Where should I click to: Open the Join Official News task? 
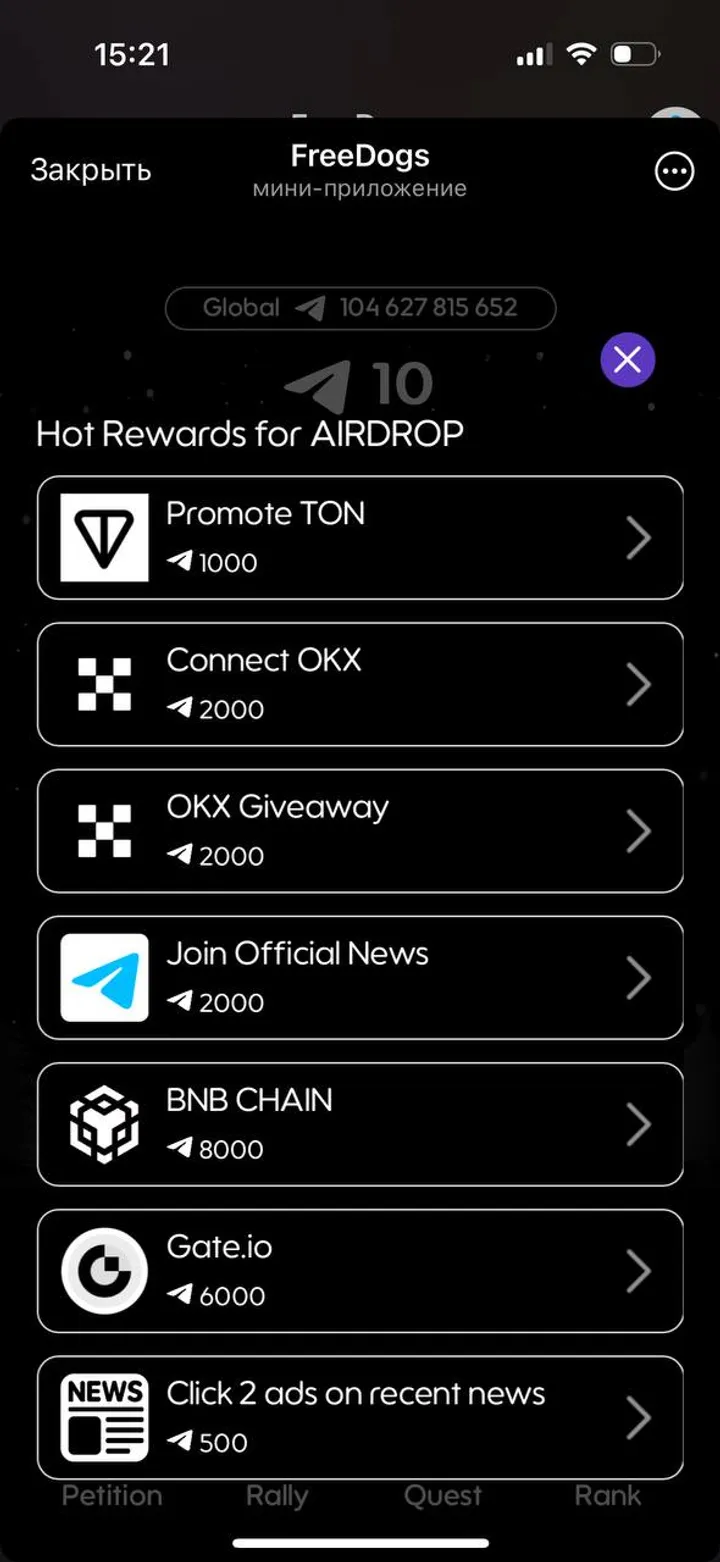360,976
